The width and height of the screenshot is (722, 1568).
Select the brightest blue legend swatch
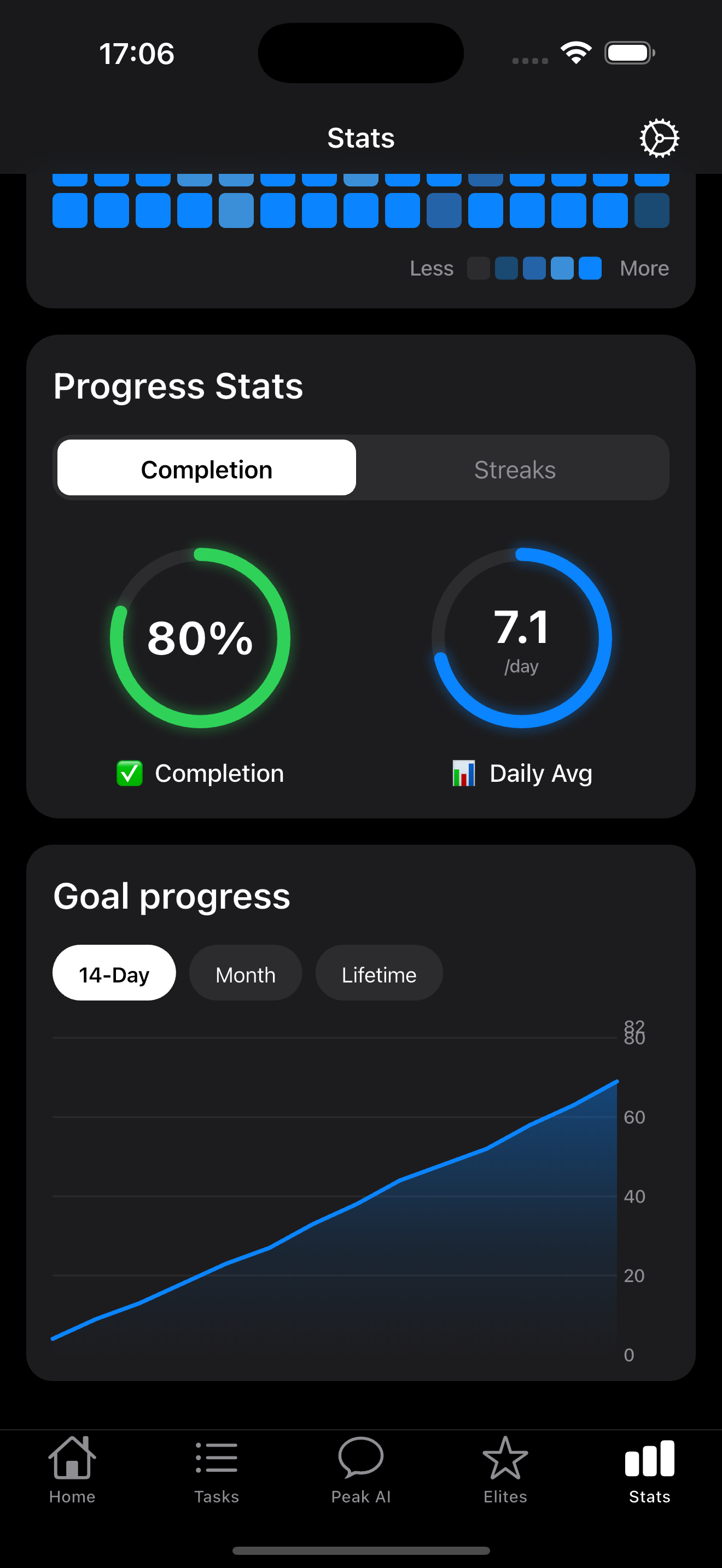tap(589, 268)
